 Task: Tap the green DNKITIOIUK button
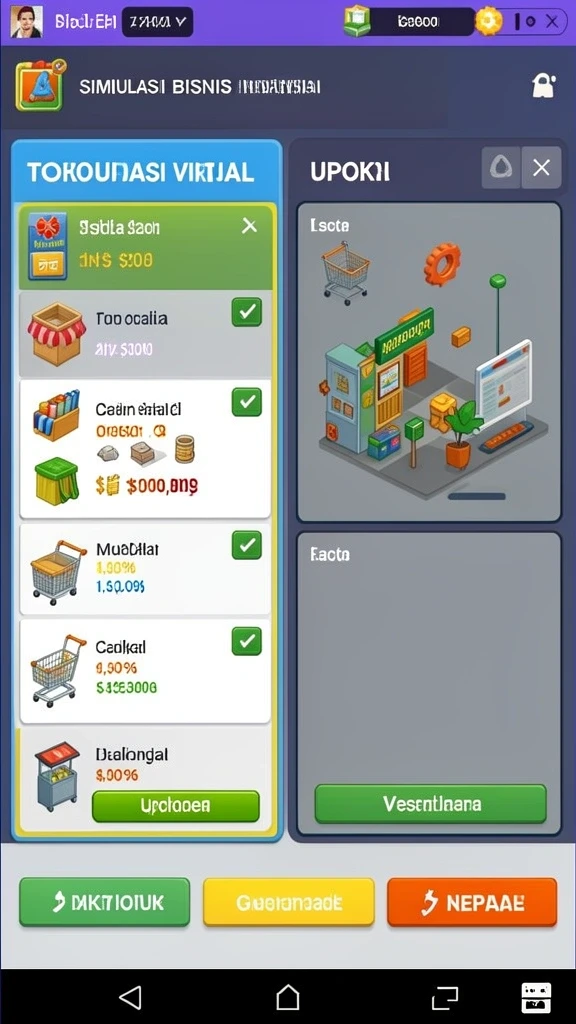pos(104,902)
